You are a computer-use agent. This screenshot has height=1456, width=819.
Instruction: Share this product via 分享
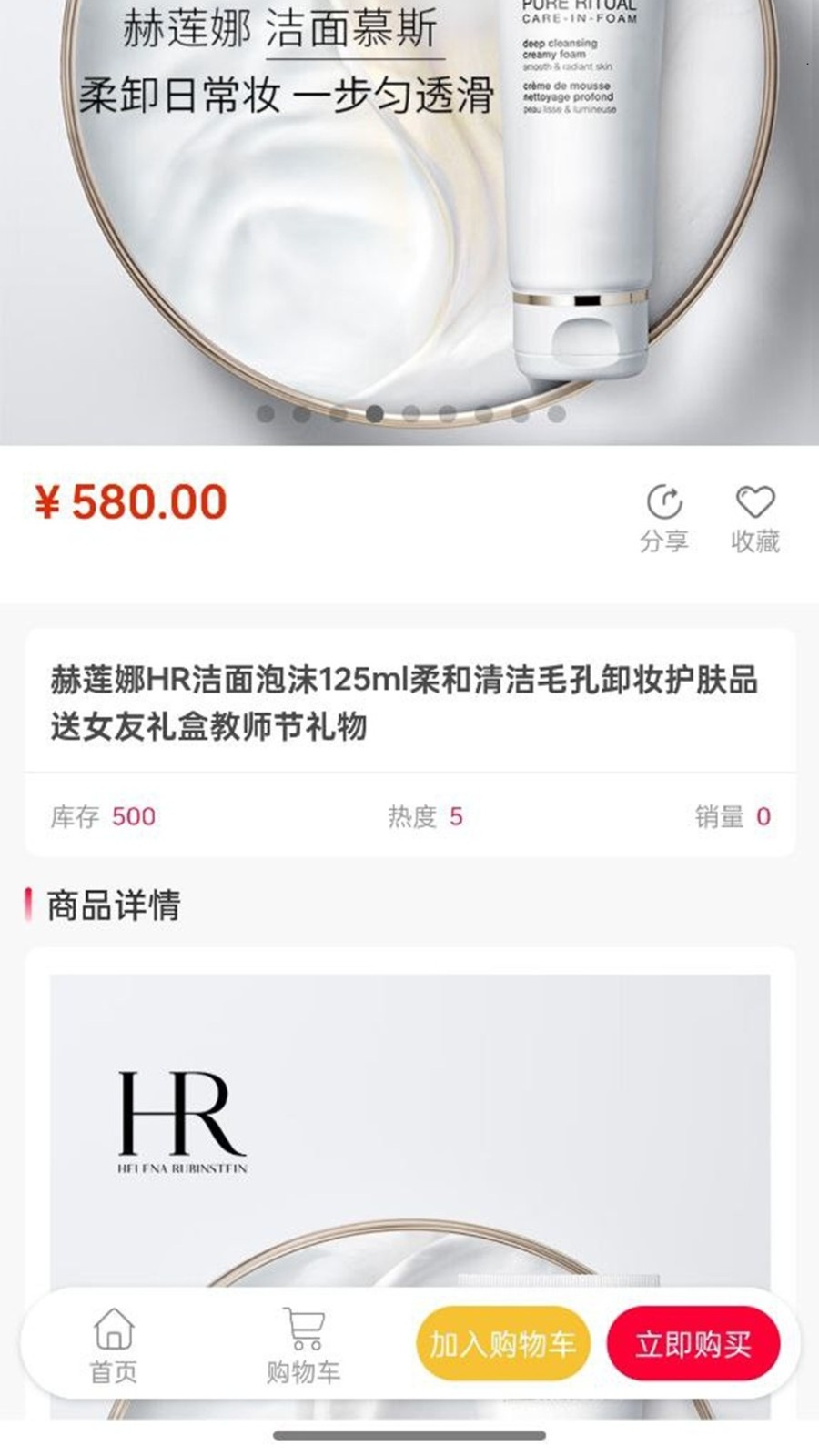click(663, 517)
